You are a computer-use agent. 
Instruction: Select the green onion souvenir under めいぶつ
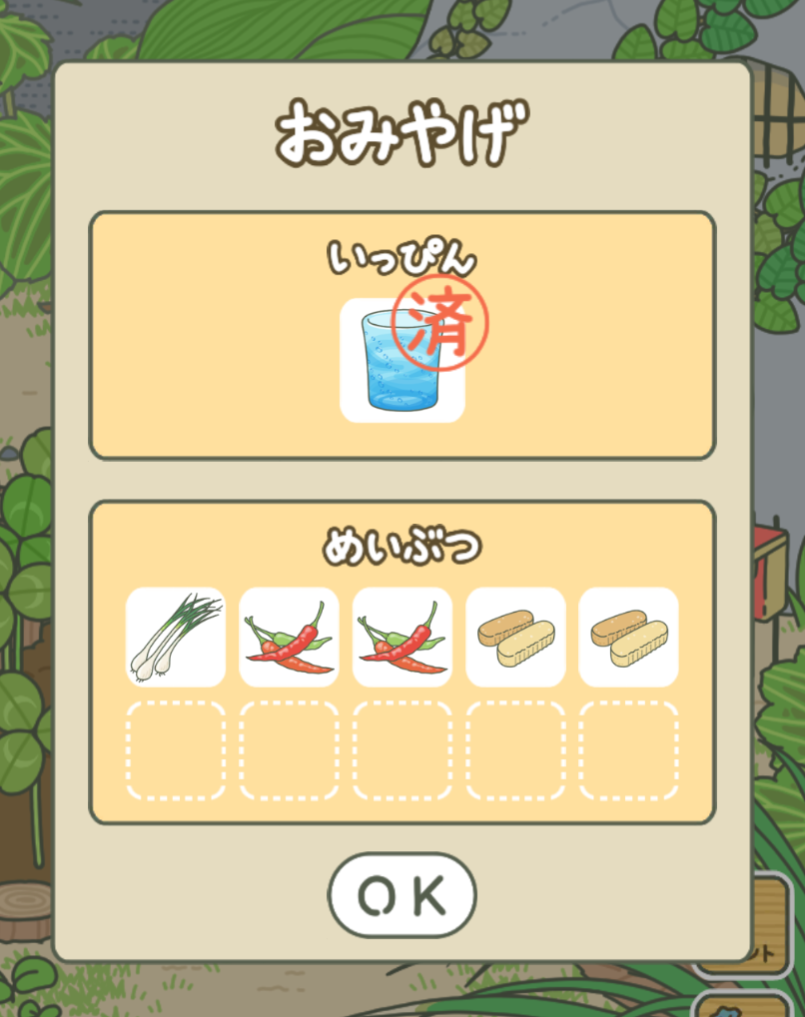pos(176,637)
